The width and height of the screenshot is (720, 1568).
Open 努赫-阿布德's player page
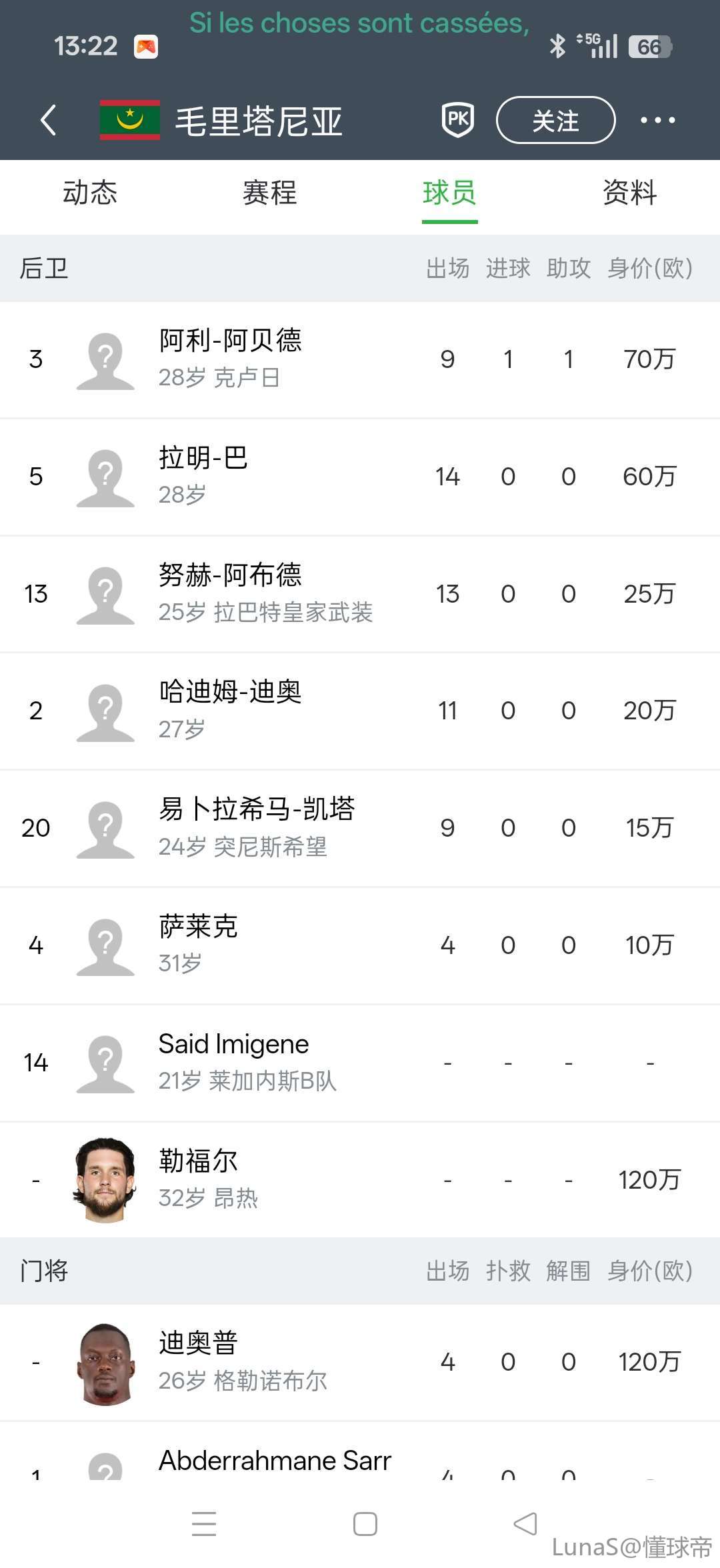(x=230, y=593)
